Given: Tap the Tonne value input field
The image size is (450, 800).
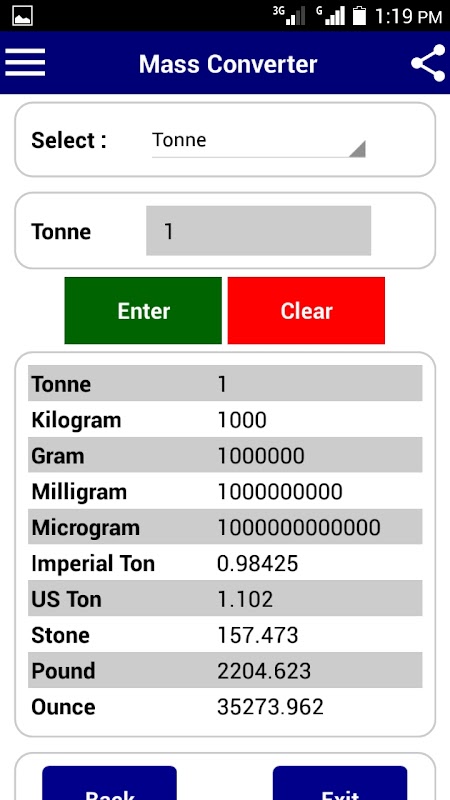Looking at the screenshot, I should click(259, 231).
